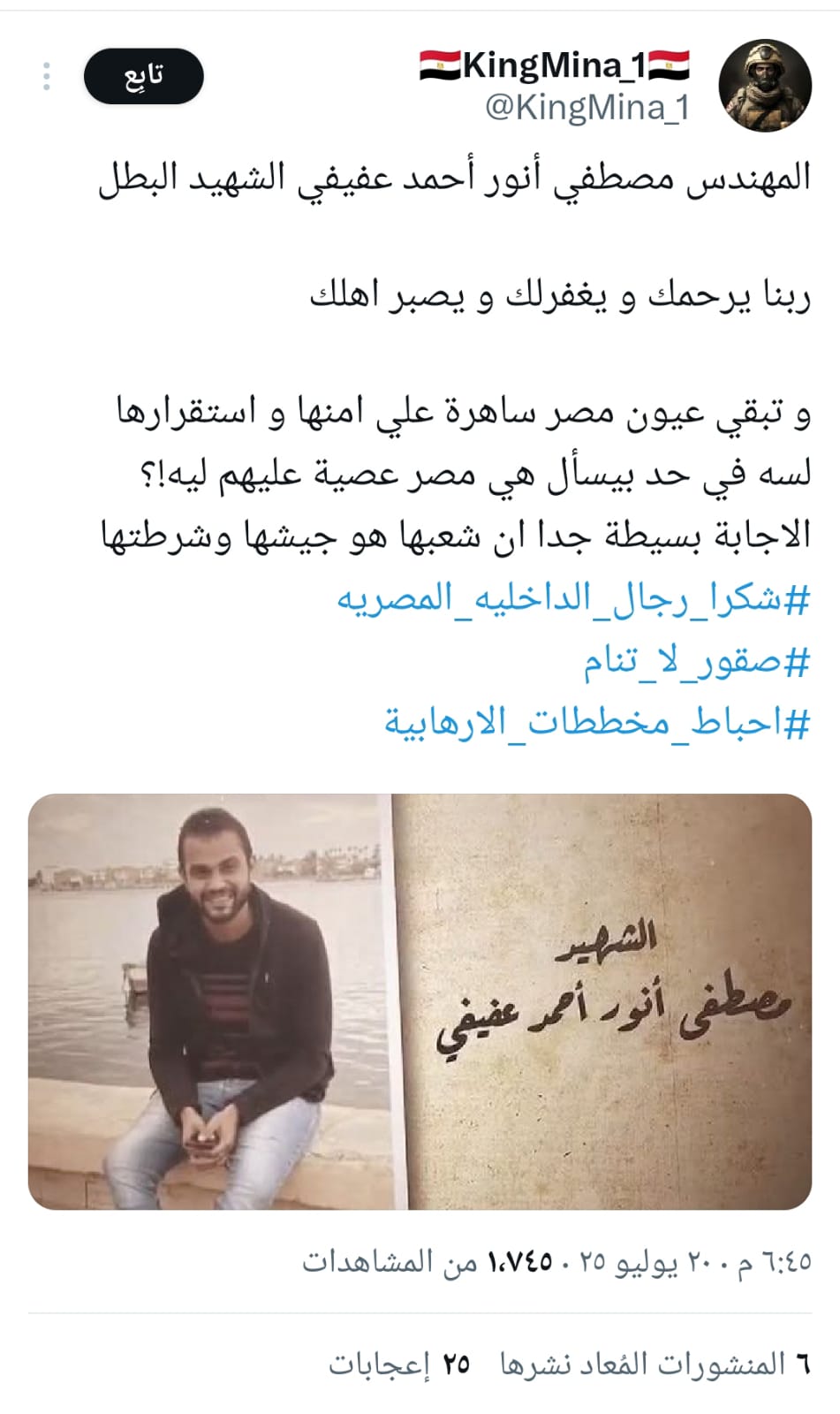Open the @KingMina_1 handle profile
840x1414 pixels.
[586, 108]
